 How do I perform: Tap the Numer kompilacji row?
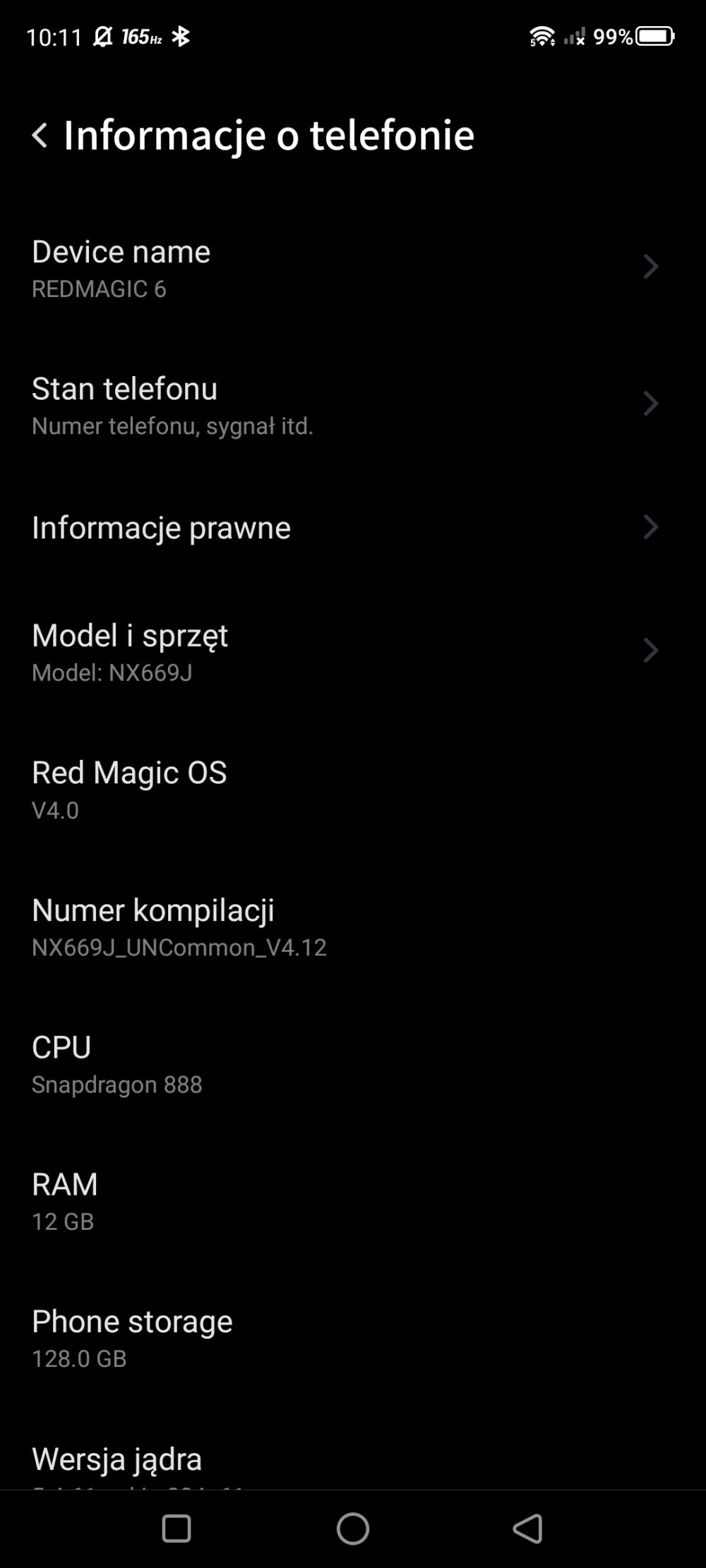coord(353,926)
